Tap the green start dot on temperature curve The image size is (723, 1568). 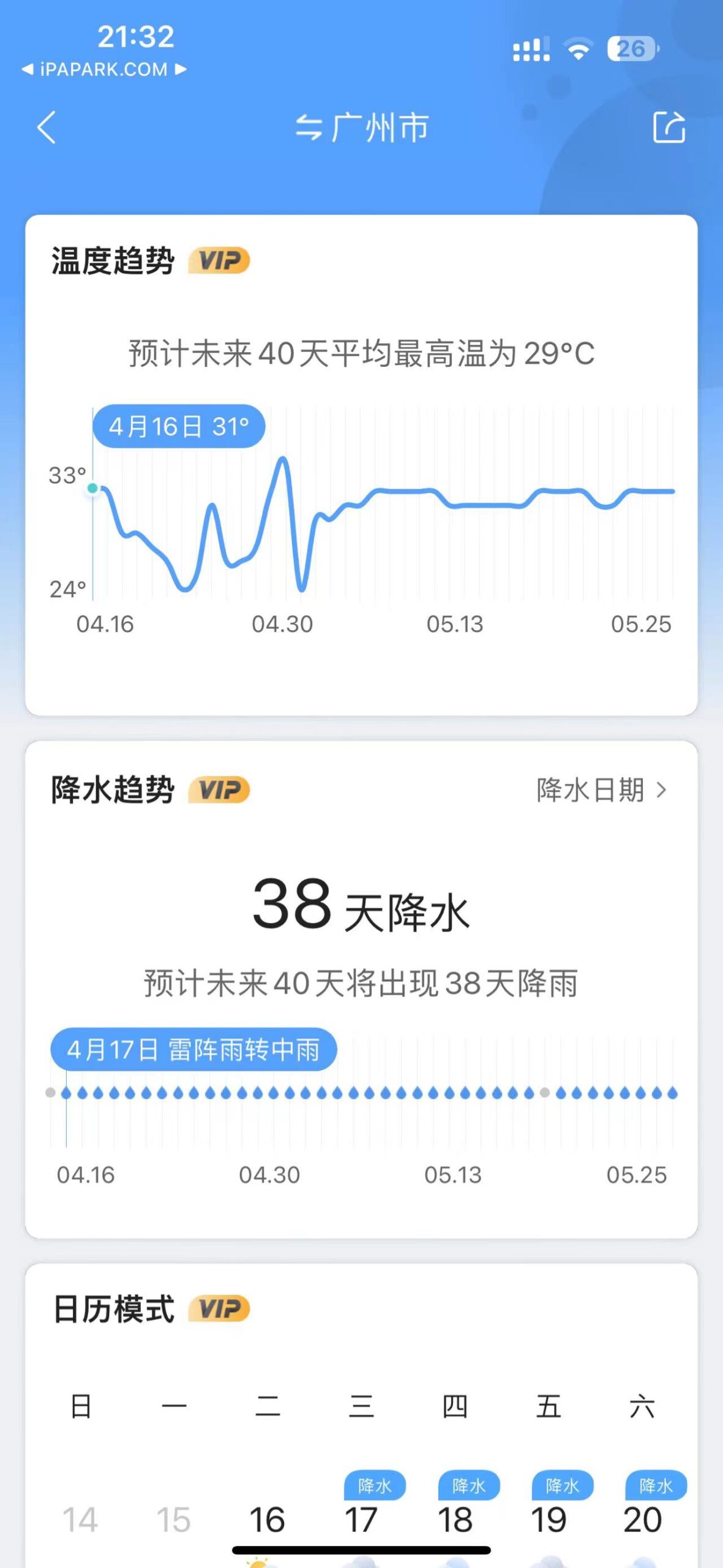[92, 489]
